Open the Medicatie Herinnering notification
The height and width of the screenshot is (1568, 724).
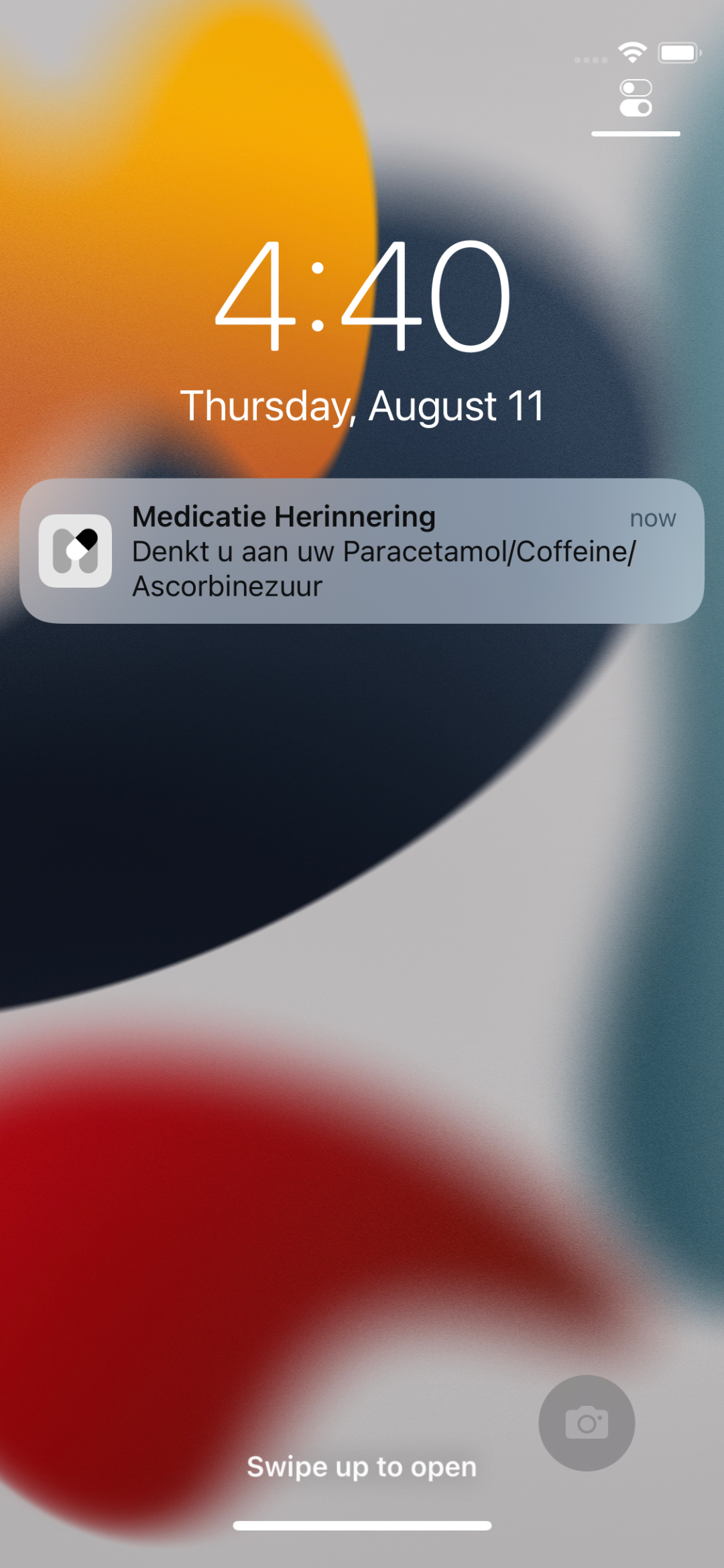362,551
